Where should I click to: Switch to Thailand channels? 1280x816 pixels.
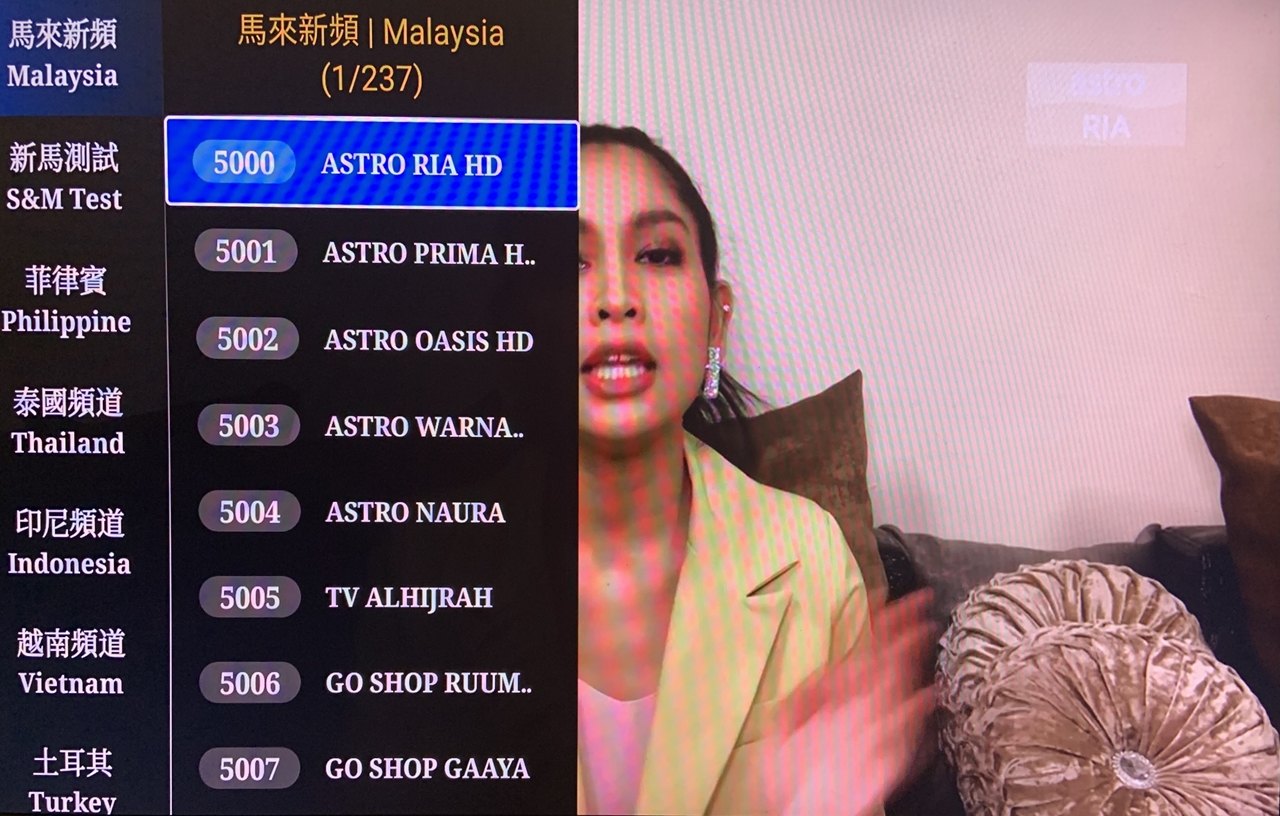point(68,422)
